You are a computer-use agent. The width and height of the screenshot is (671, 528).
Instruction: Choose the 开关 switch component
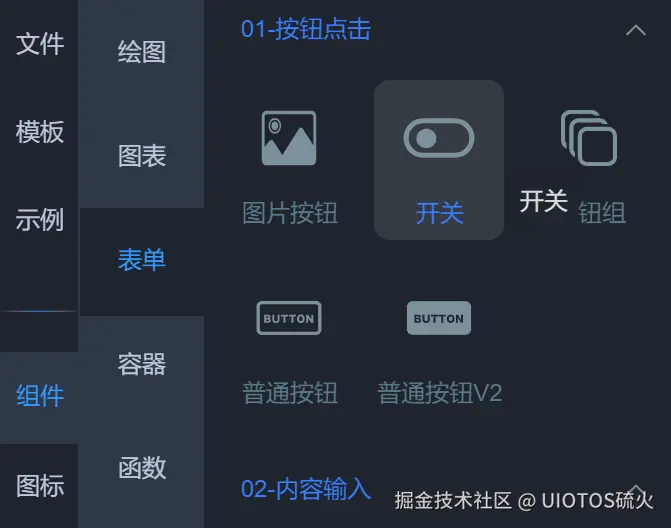pyautogui.click(x=439, y=160)
